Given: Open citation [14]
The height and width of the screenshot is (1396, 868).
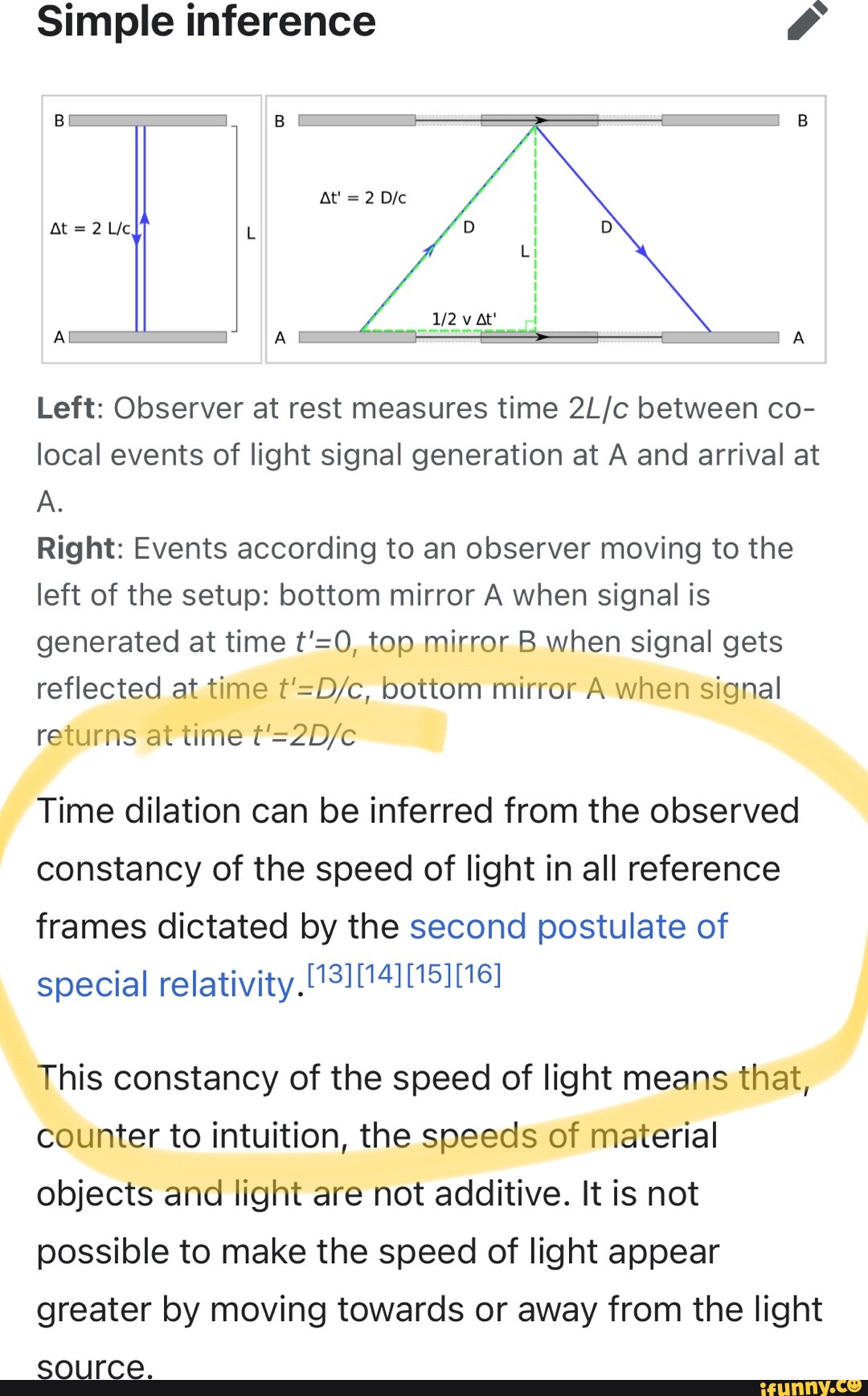Looking at the screenshot, I should [379, 974].
